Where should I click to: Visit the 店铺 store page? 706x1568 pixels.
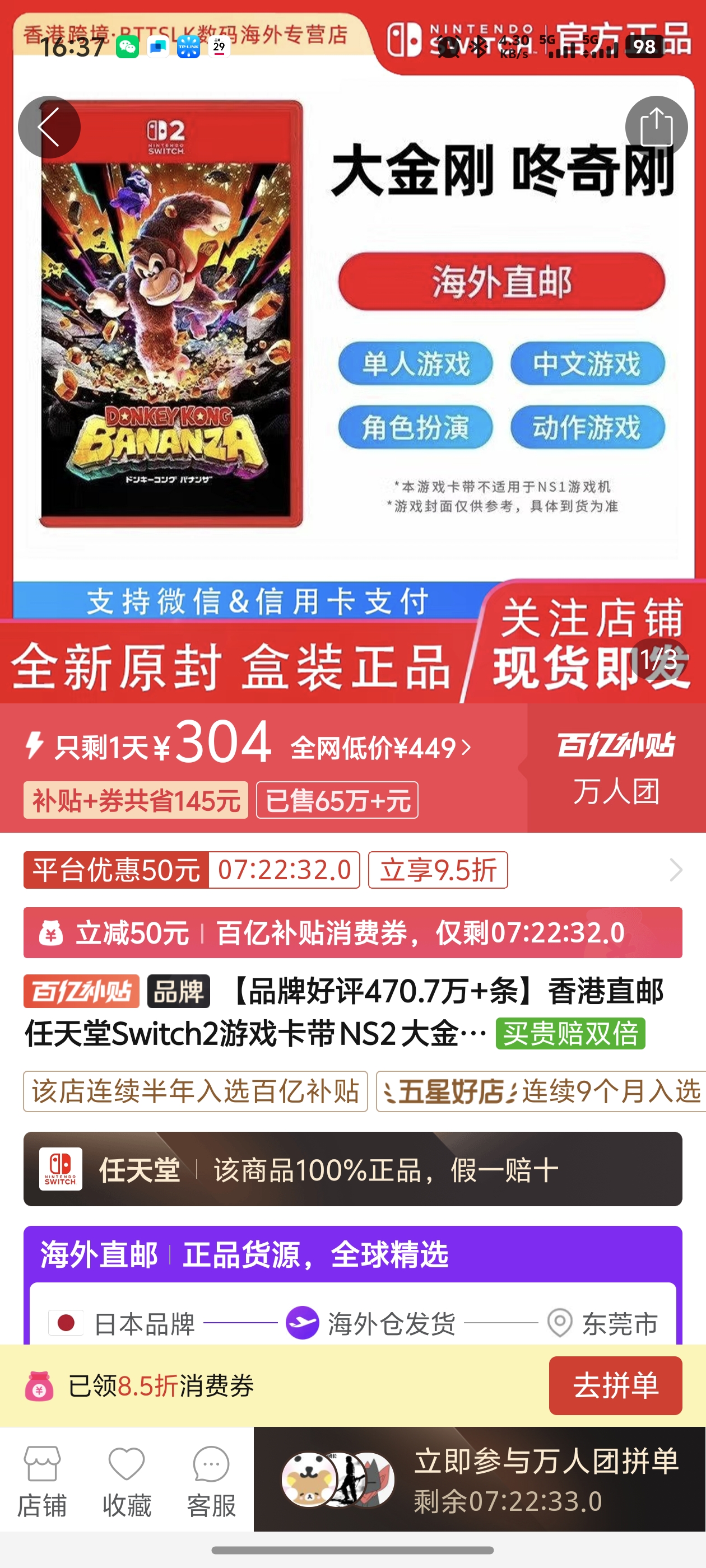coord(41,1480)
